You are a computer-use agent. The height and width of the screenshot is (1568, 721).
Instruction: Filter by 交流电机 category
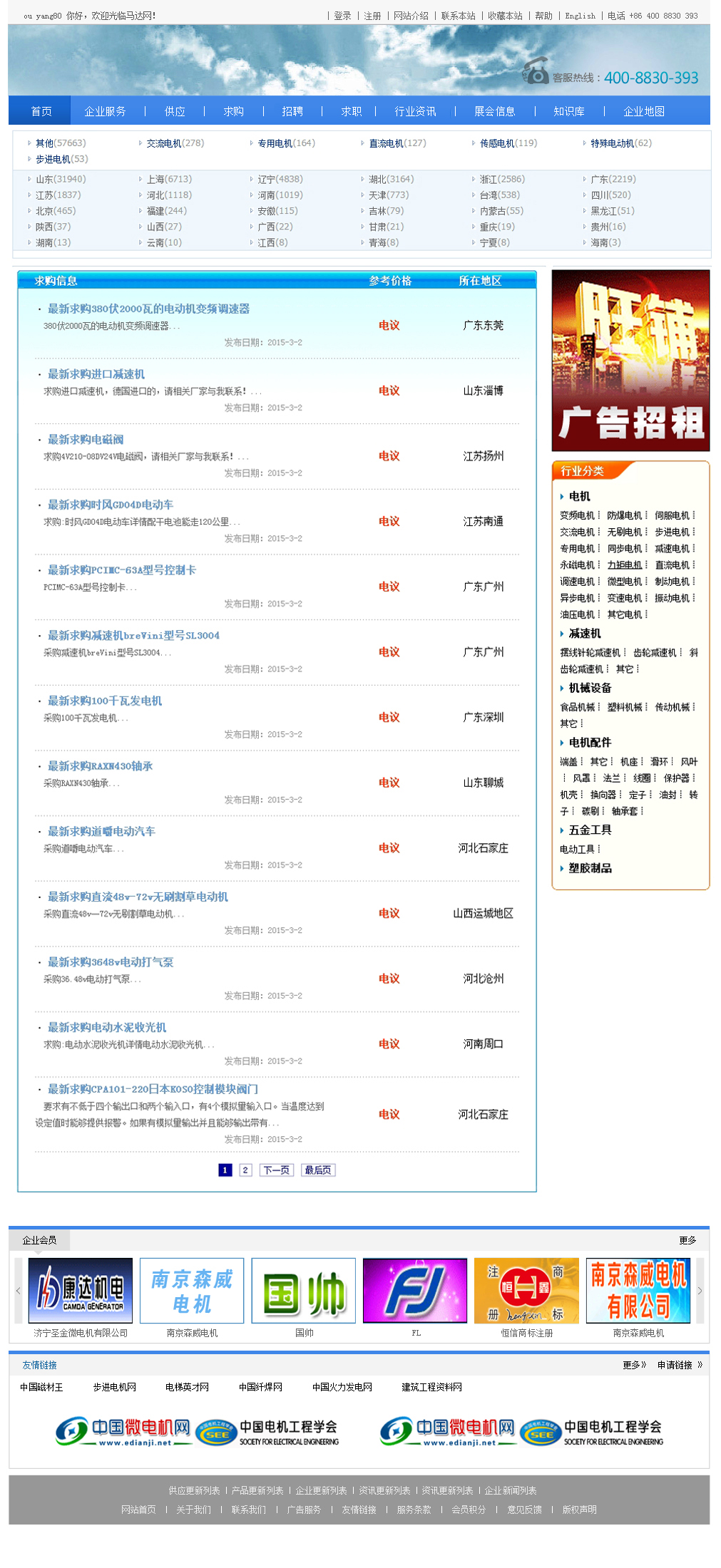(x=164, y=143)
